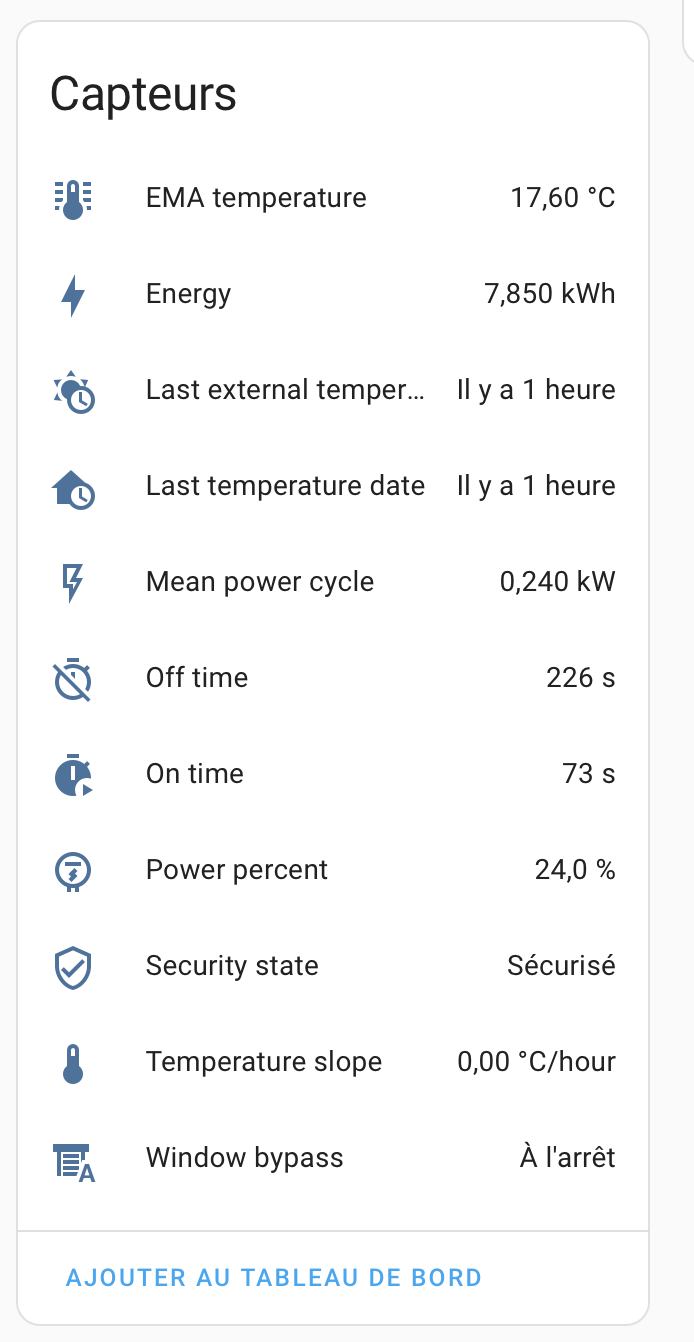
Task: Show Last external temperature date details
Action: coord(333,390)
